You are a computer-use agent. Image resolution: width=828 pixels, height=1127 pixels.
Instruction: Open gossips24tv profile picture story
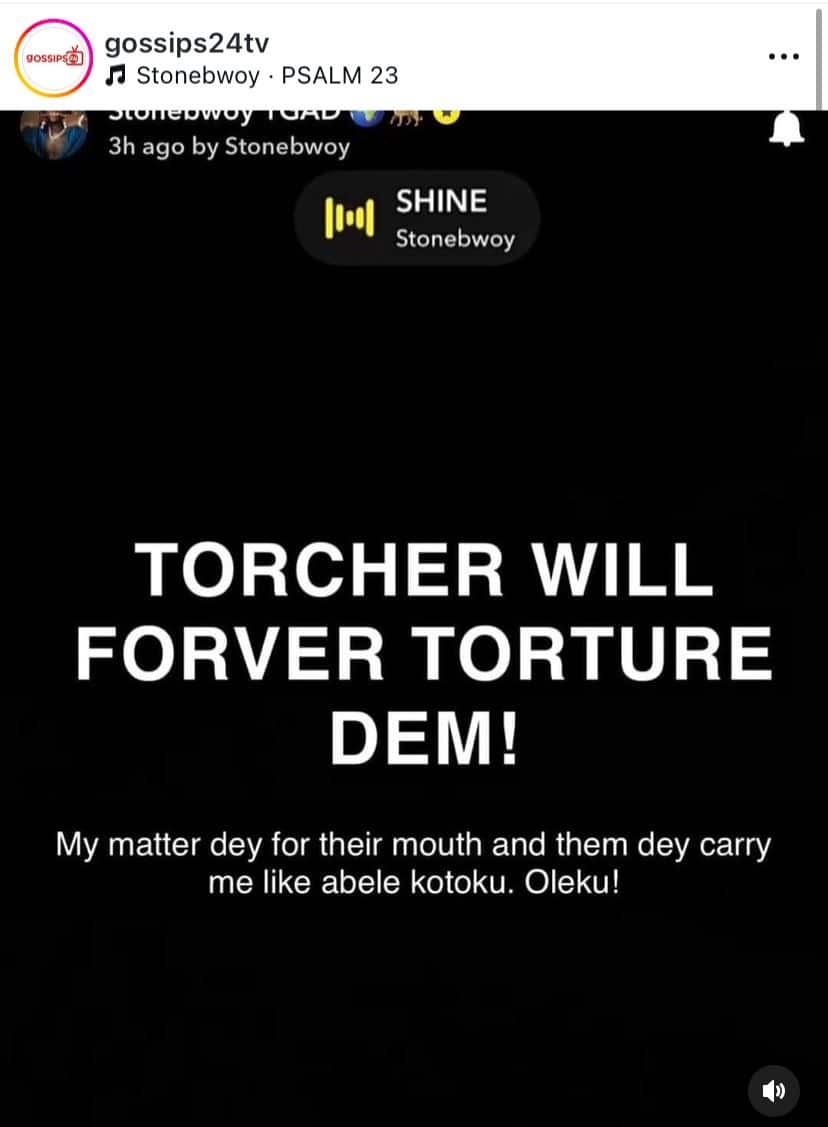click(x=52, y=58)
